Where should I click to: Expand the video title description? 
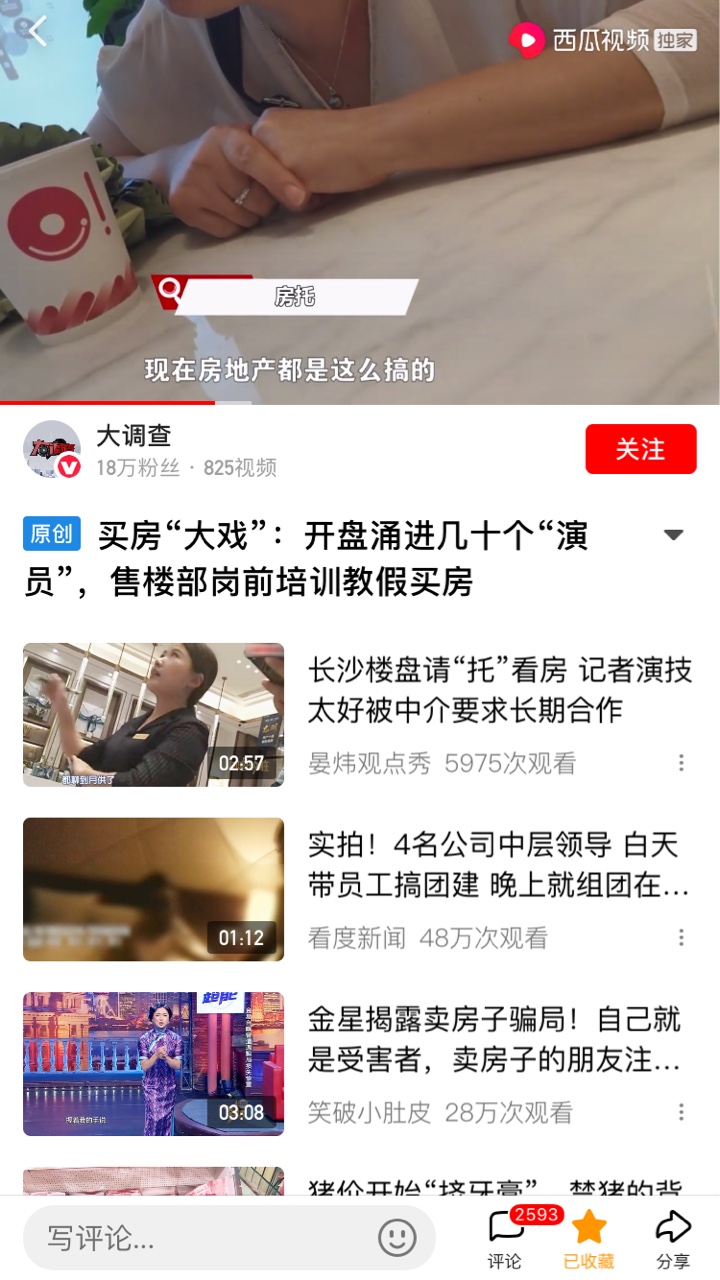coord(674,535)
